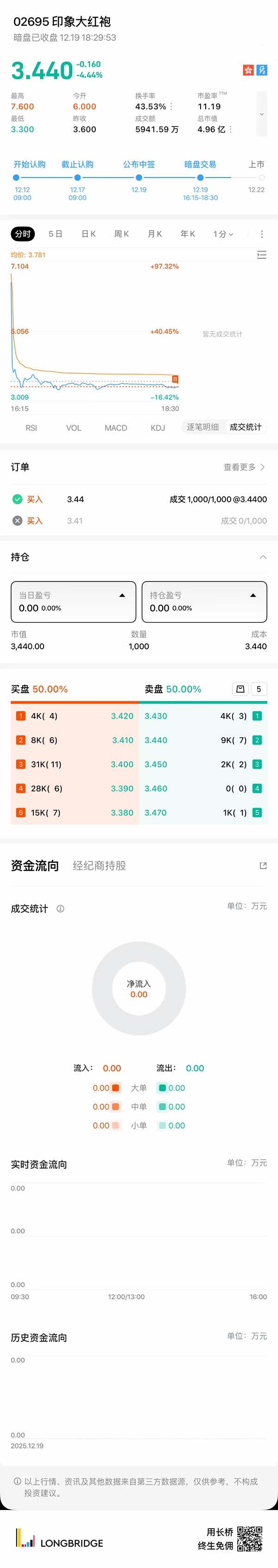Switch to 逐笔明细 view
The height and width of the screenshot is (1568, 278).
click(x=202, y=427)
